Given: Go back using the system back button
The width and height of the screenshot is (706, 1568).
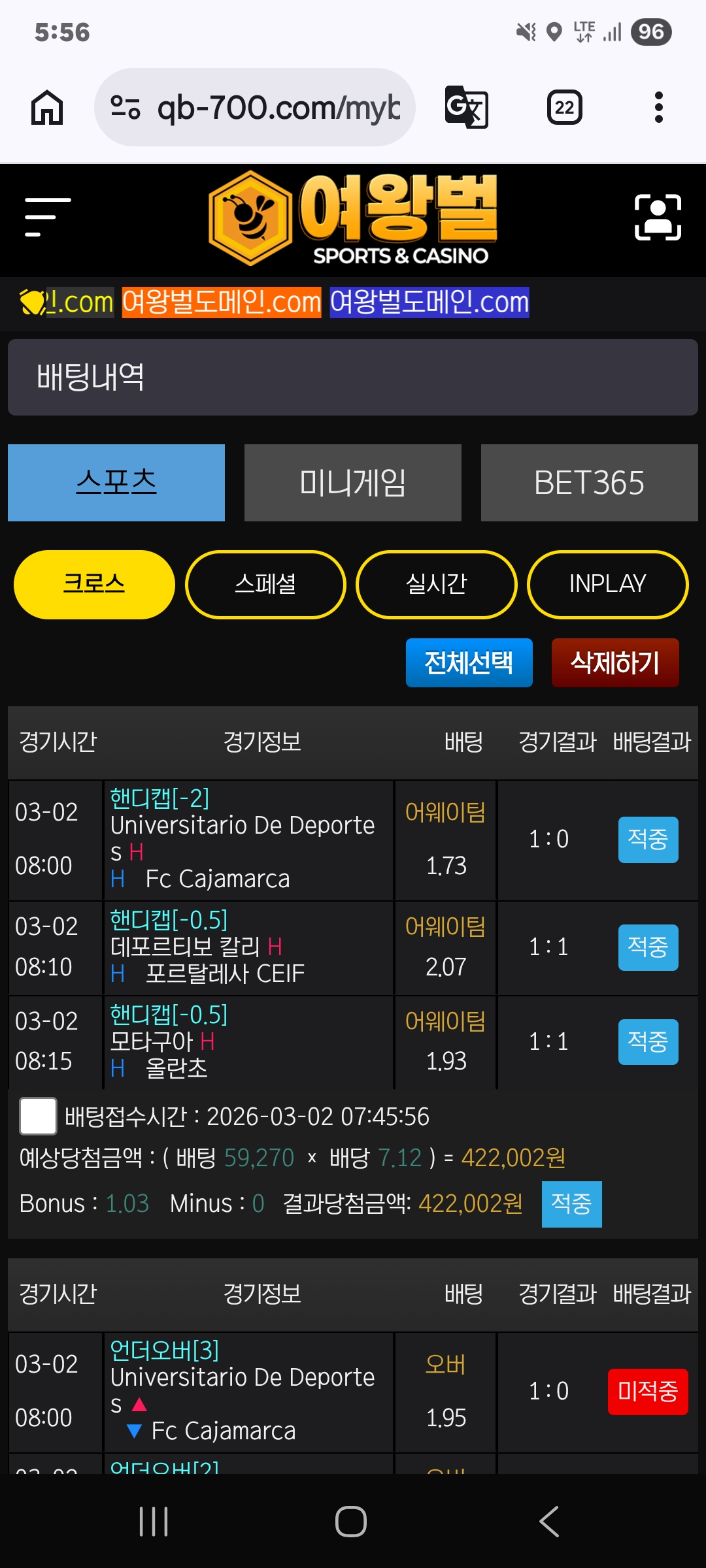Looking at the screenshot, I should pyautogui.click(x=549, y=1522).
